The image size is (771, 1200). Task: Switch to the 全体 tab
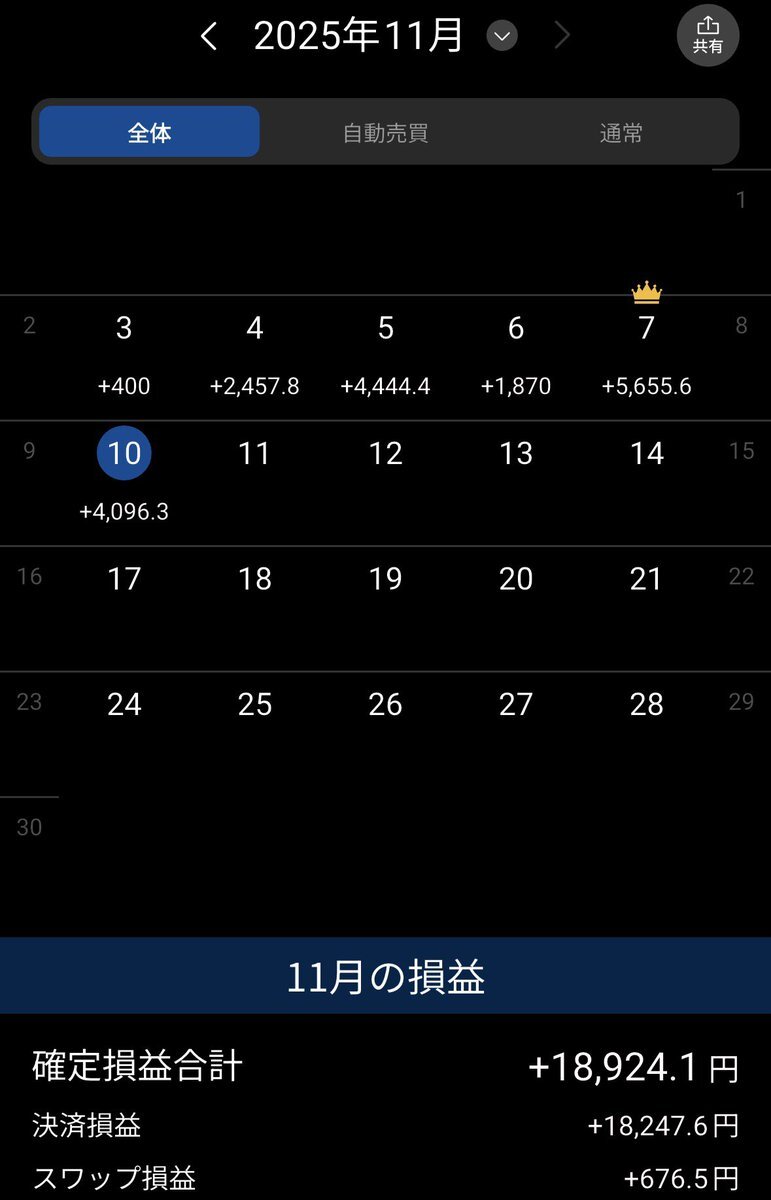(x=149, y=132)
